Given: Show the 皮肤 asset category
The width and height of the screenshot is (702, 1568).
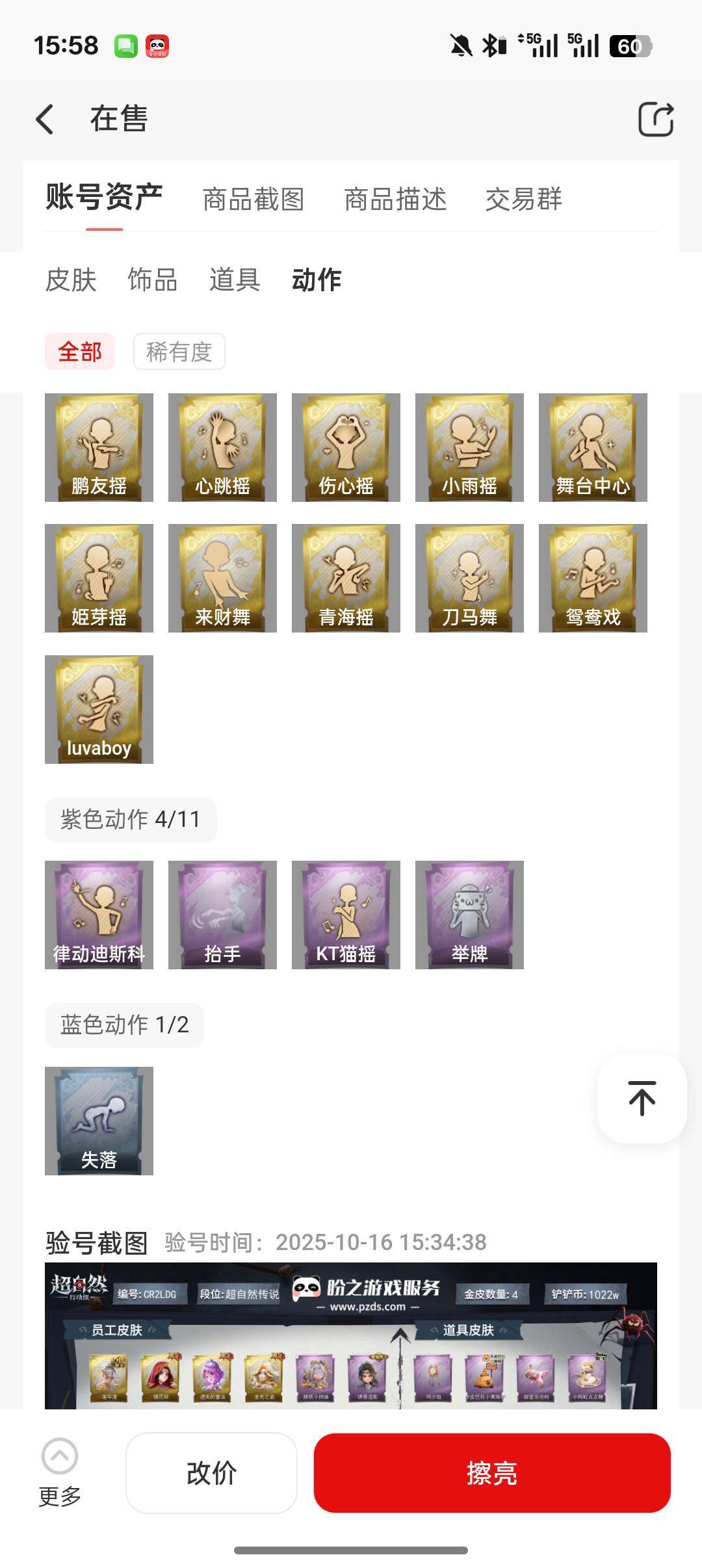Looking at the screenshot, I should (x=71, y=280).
